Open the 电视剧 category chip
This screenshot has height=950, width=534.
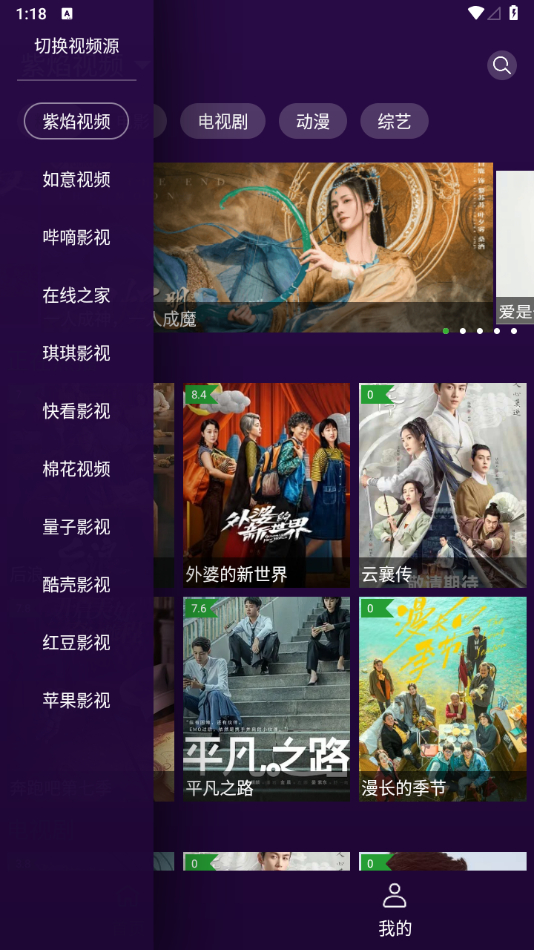222,121
